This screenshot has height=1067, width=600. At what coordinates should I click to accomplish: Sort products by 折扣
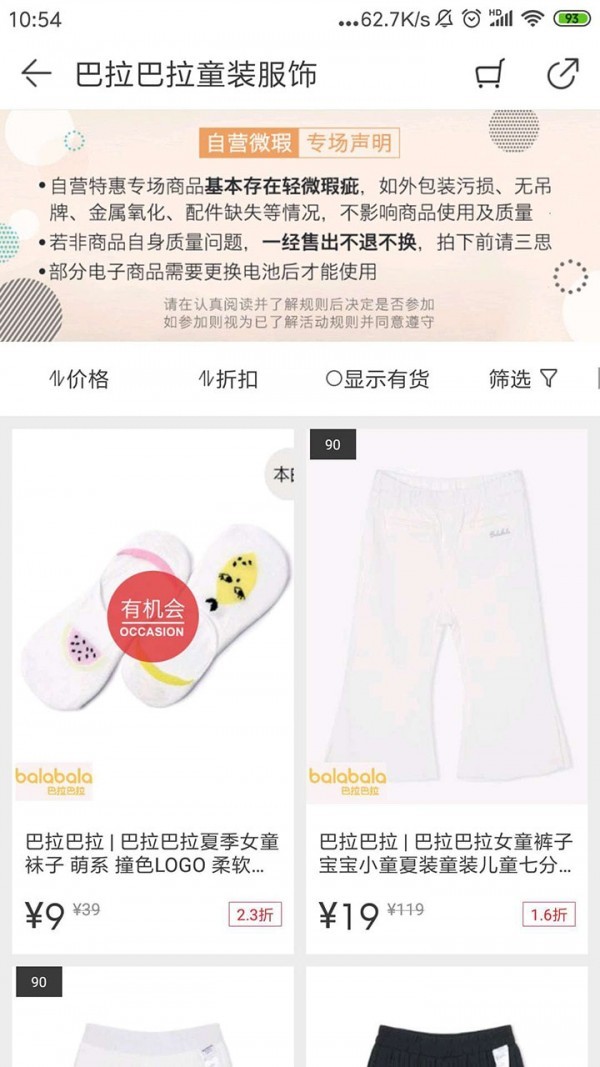229,378
